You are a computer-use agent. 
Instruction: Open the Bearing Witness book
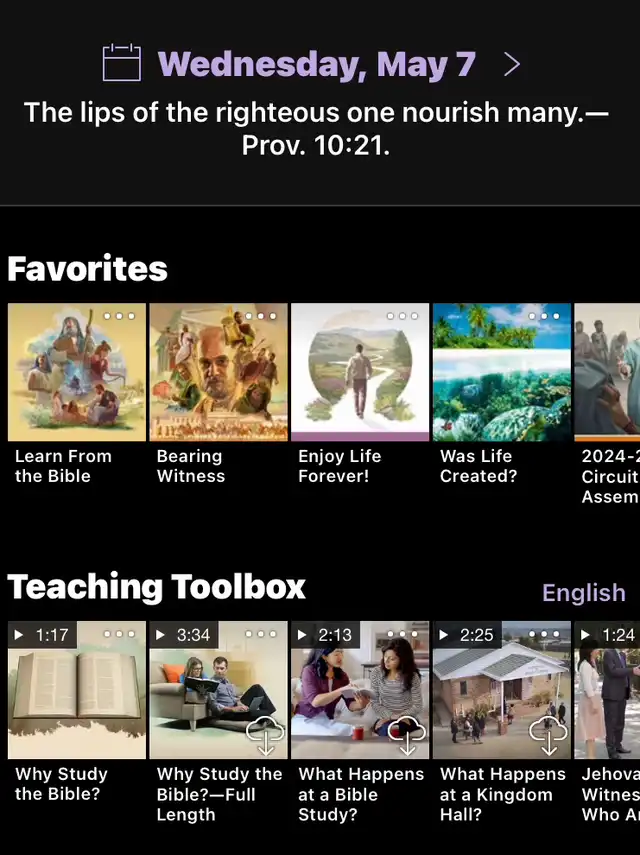coord(218,372)
